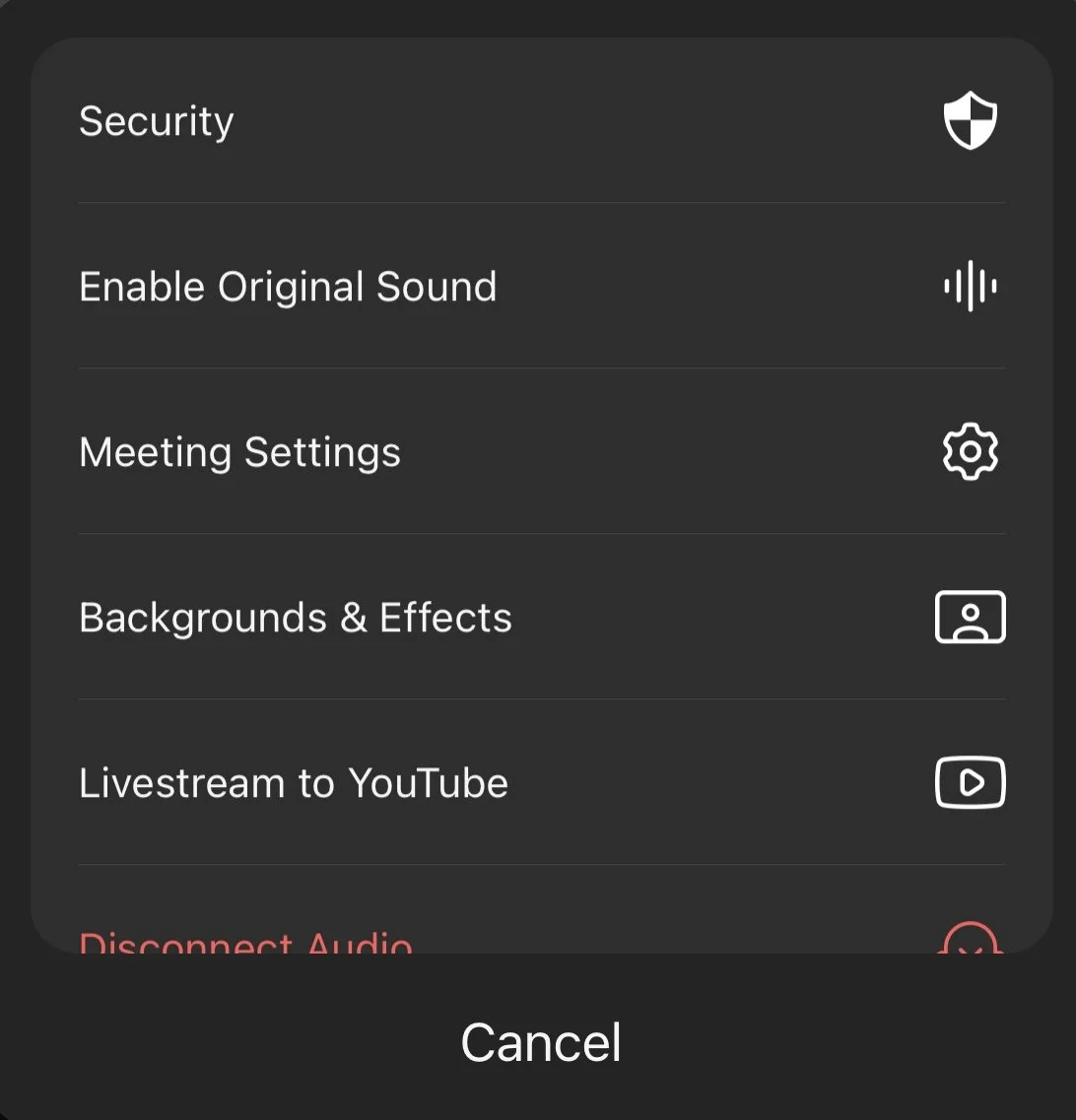Choose Backgrounds & Effects
This screenshot has width=1076, height=1120.
click(x=295, y=618)
